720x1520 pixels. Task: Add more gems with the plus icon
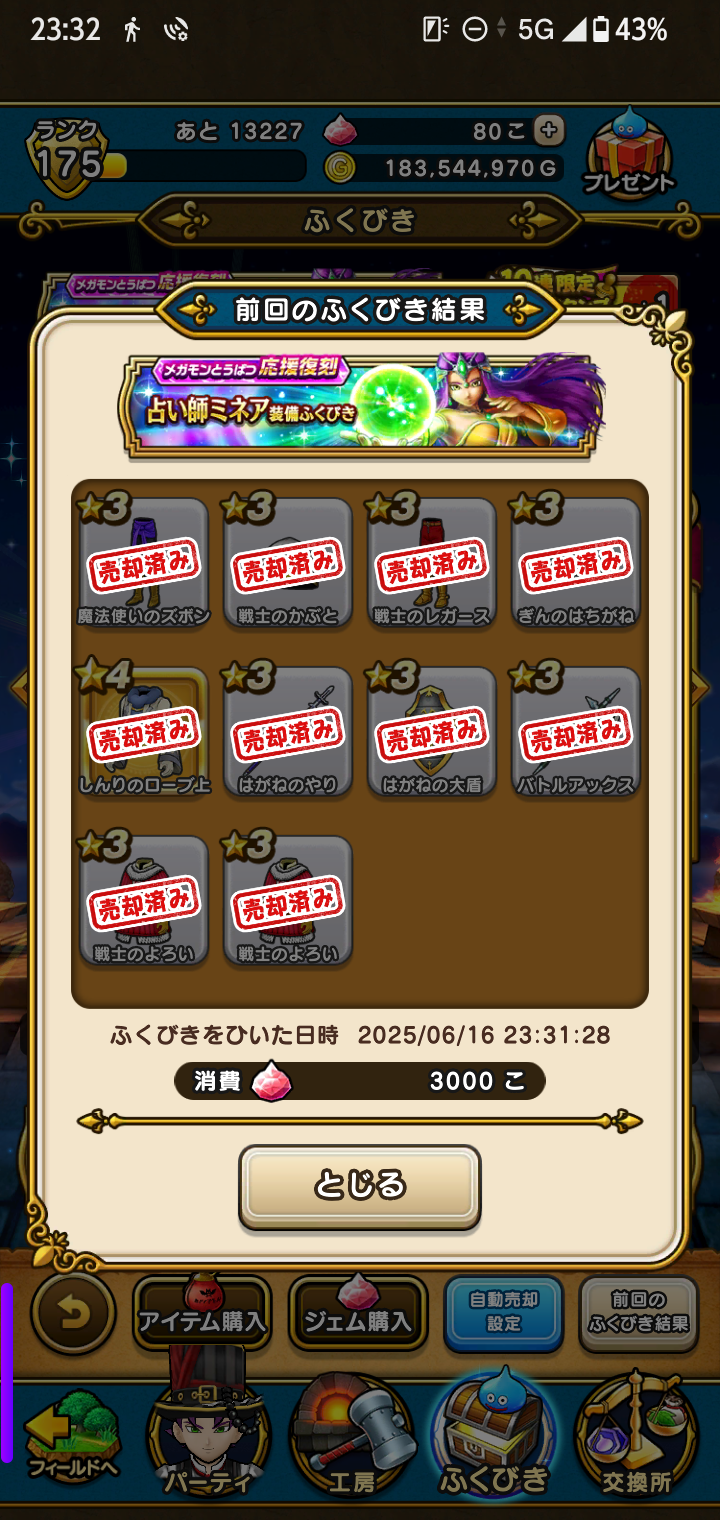click(549, 131)
